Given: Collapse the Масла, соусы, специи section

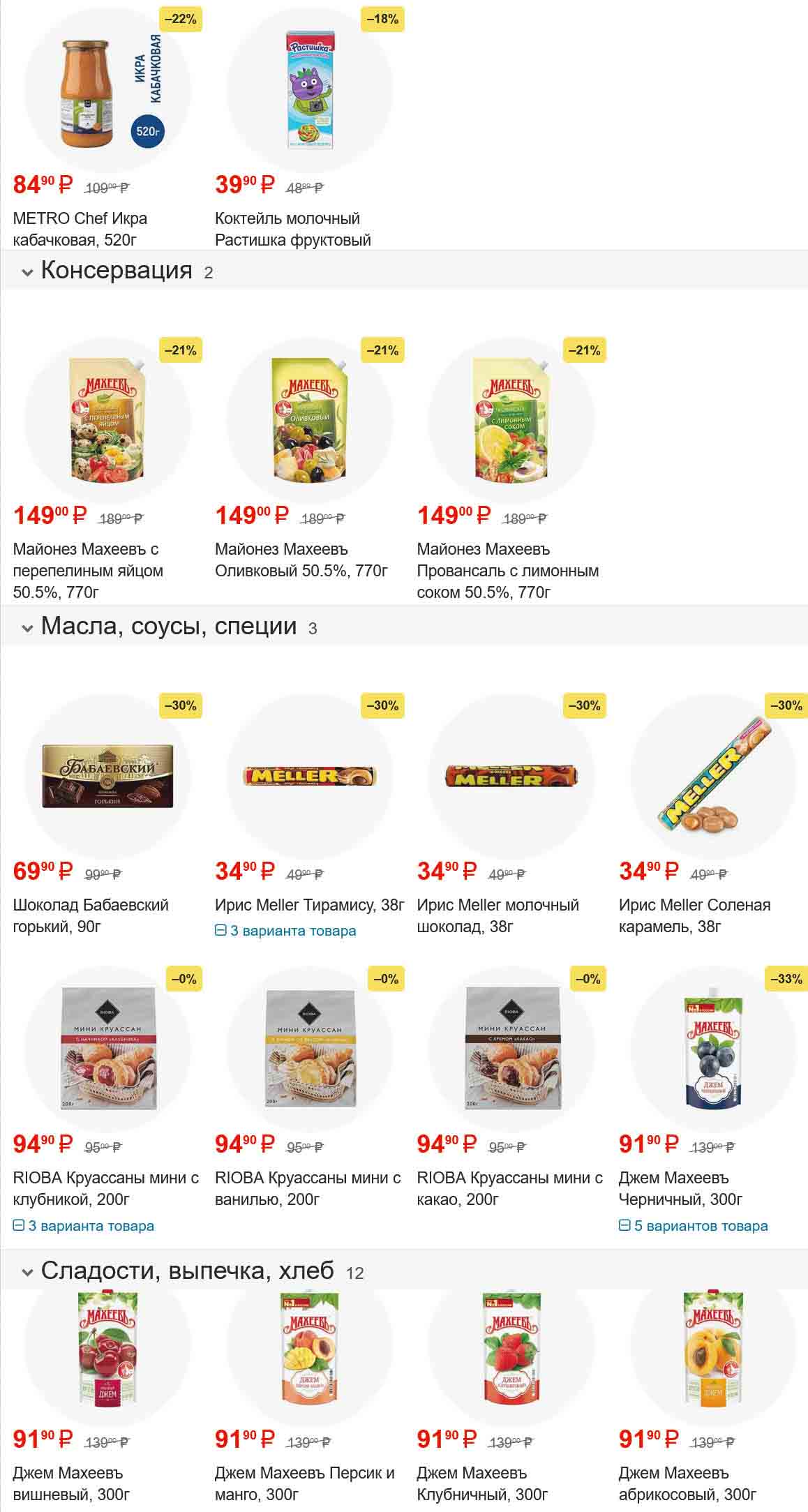Looking at the screenshot, I should (x=28, y=628).
